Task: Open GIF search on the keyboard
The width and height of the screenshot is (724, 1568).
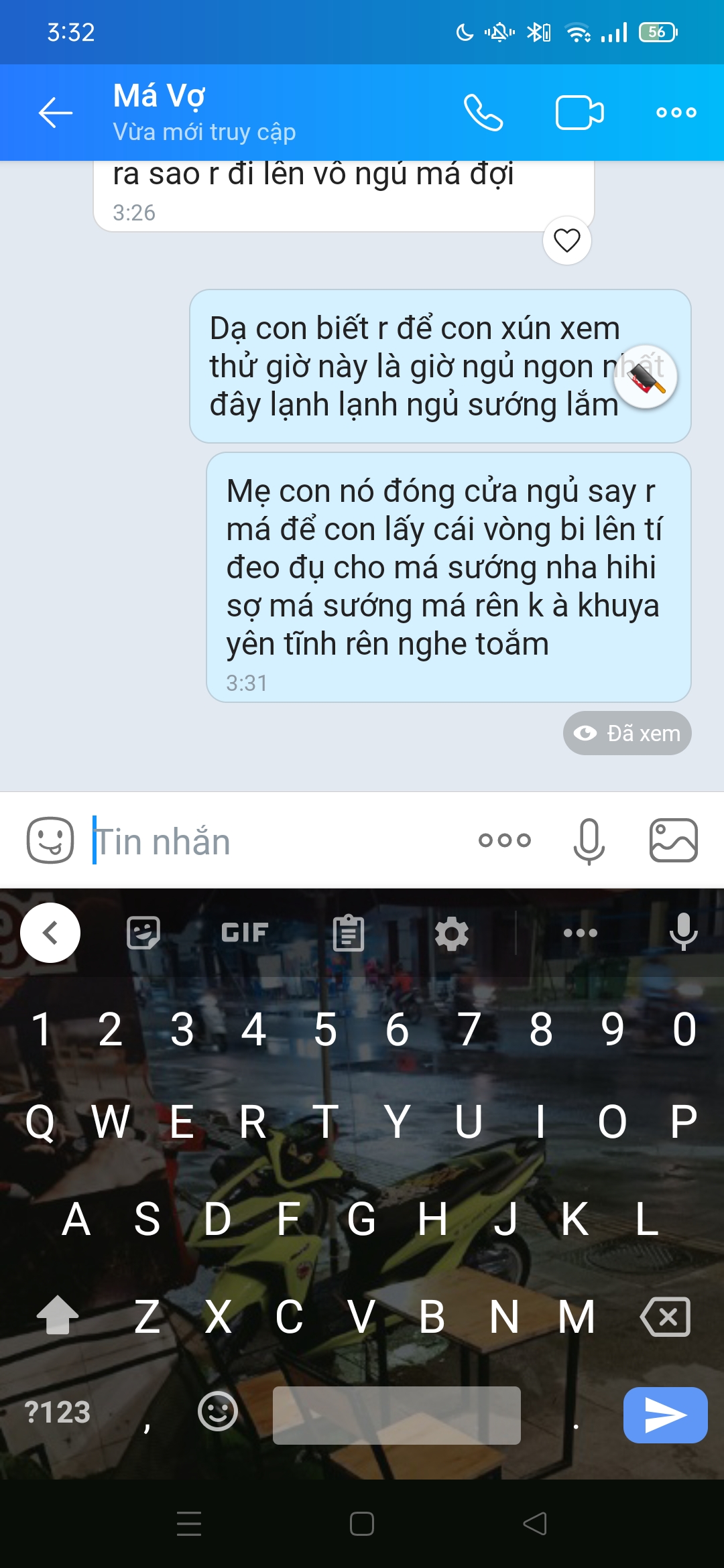Action: 245,932
